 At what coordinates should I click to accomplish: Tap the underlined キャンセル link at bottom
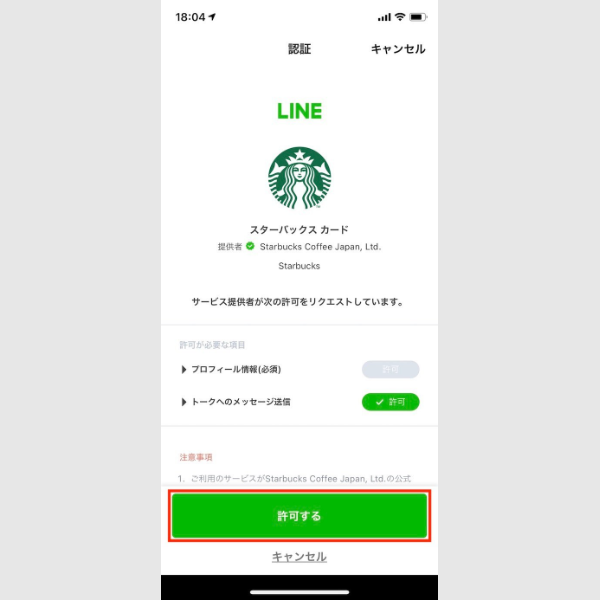(299, 557)
